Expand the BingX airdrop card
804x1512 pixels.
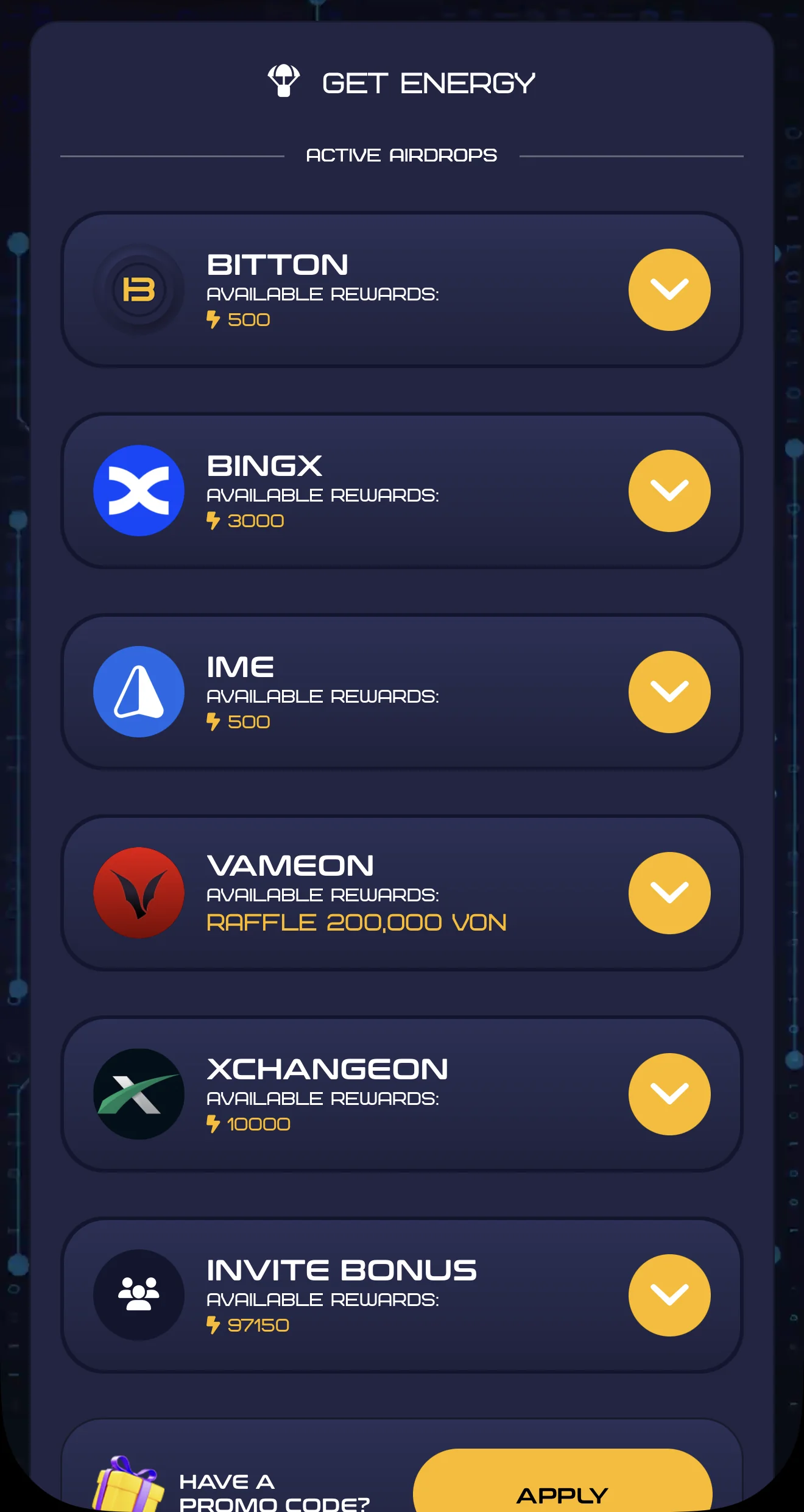(669, 491)
